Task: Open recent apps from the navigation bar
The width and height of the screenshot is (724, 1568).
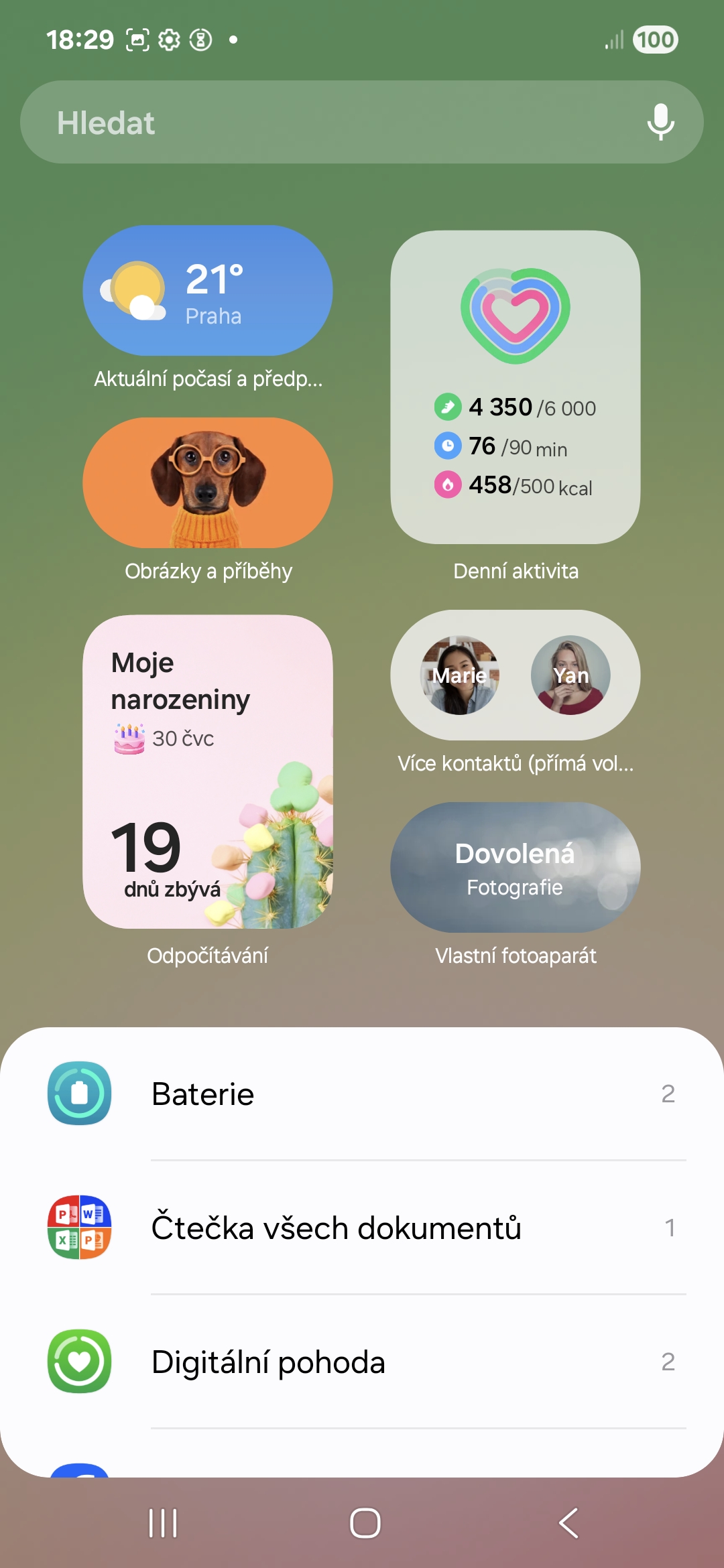Action: click(163, 1523)
